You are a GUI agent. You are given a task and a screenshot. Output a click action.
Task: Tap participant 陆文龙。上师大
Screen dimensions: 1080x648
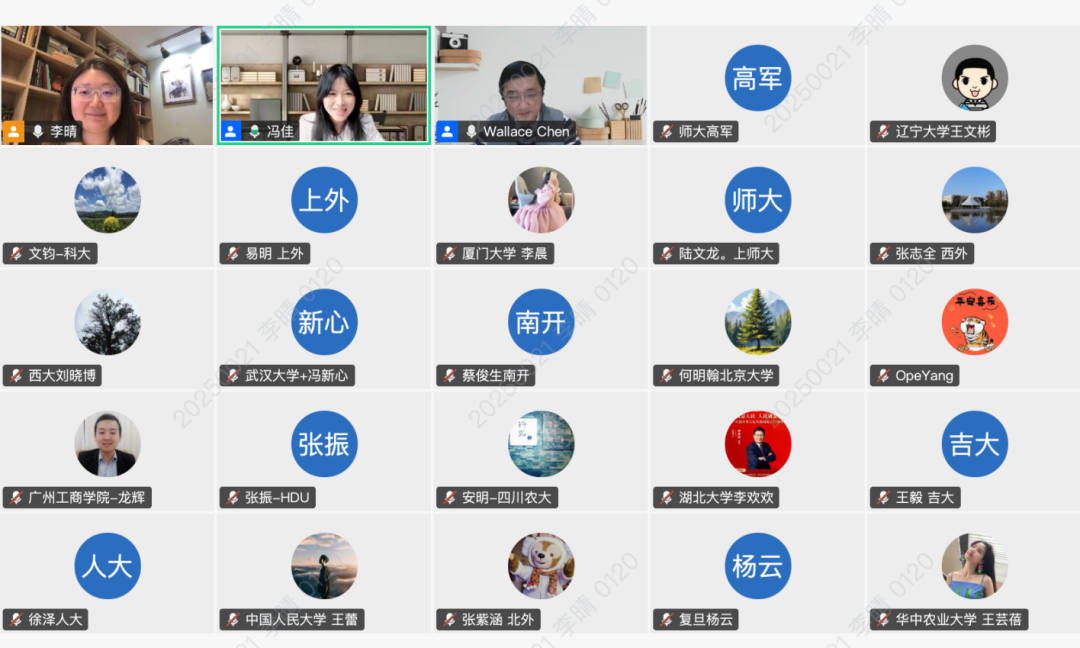[757, 207]
